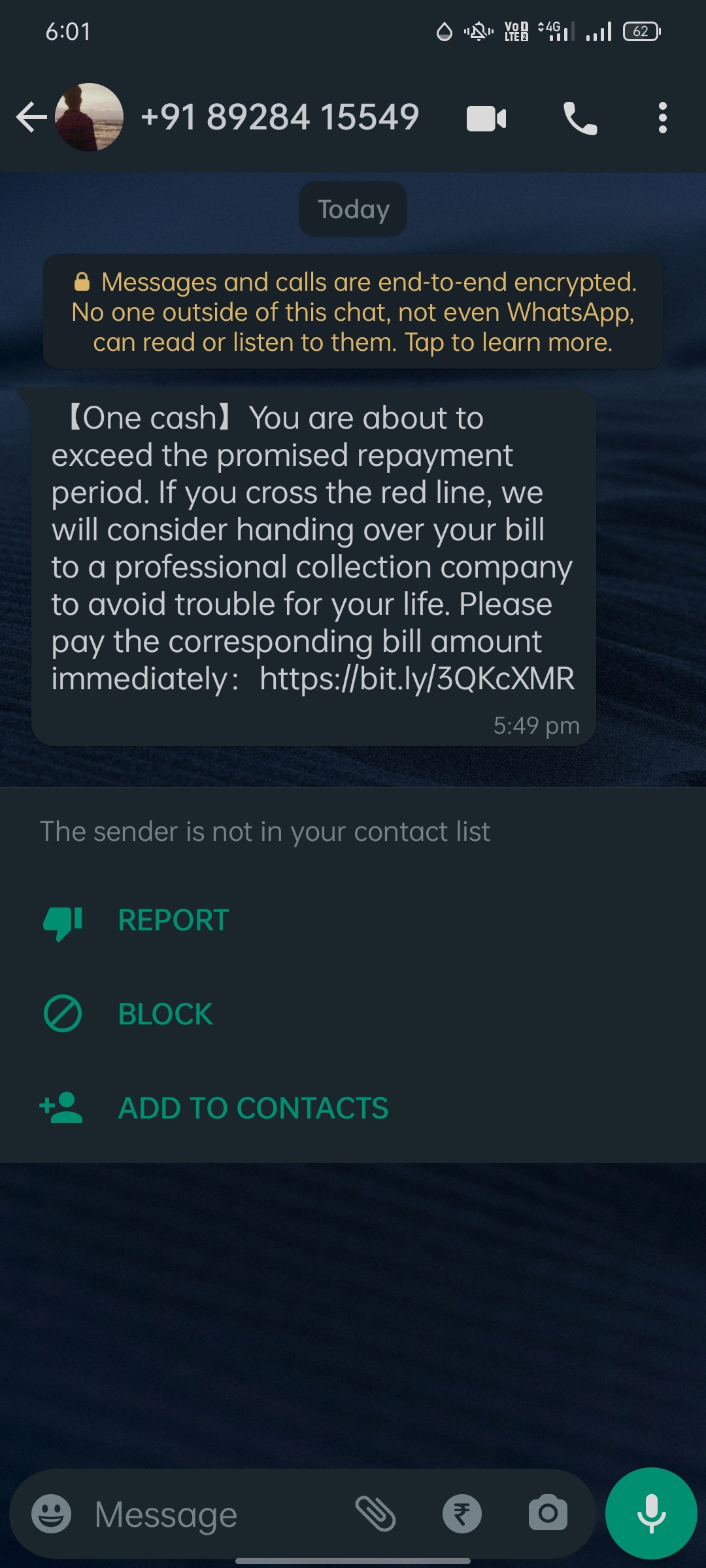The height and width of the screenshot is (1568, 706).
Task: Open the emoji picker
Action: [x=52, y=1514]
